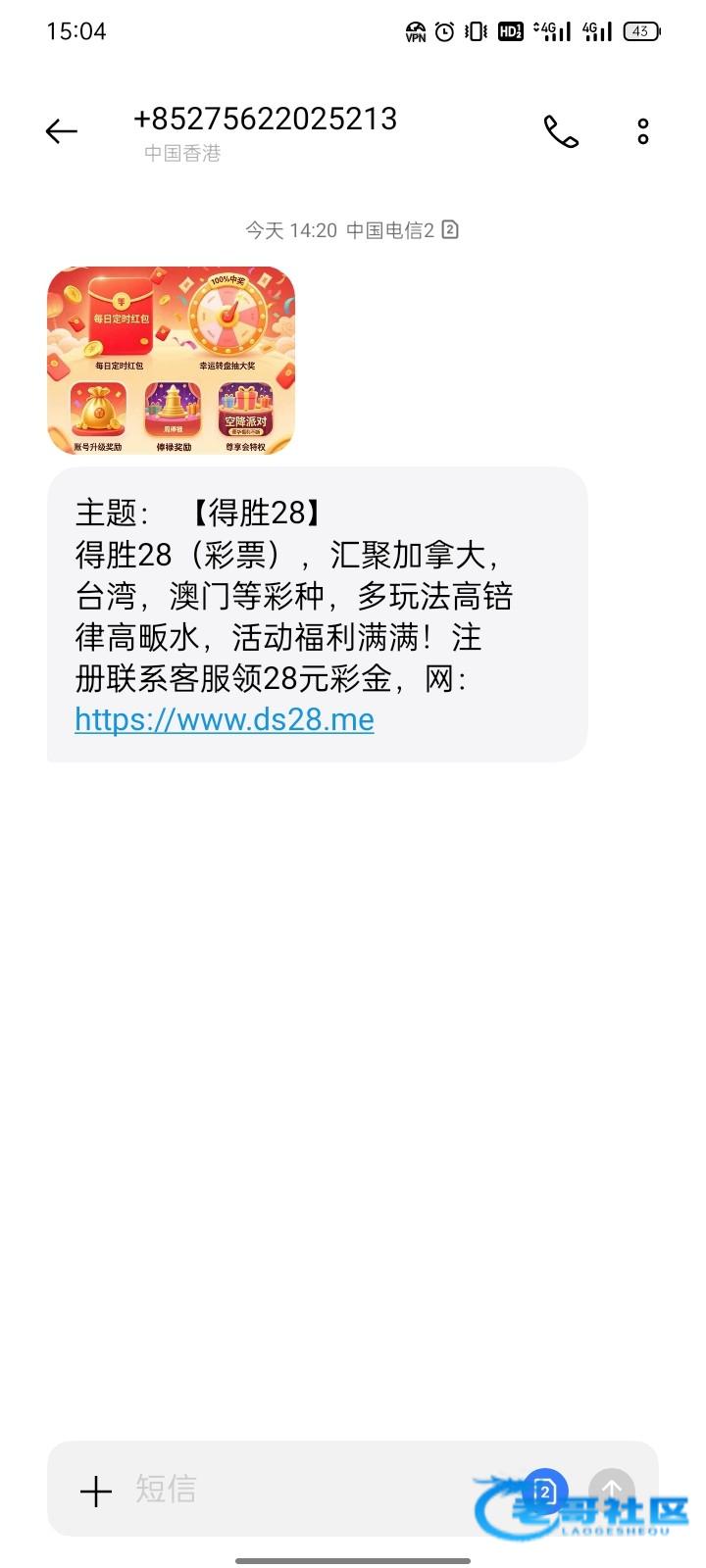Tap the plus attachment icon
Screen dimensions: 706x1568
pyautogui.click(x=96, y=1492)
